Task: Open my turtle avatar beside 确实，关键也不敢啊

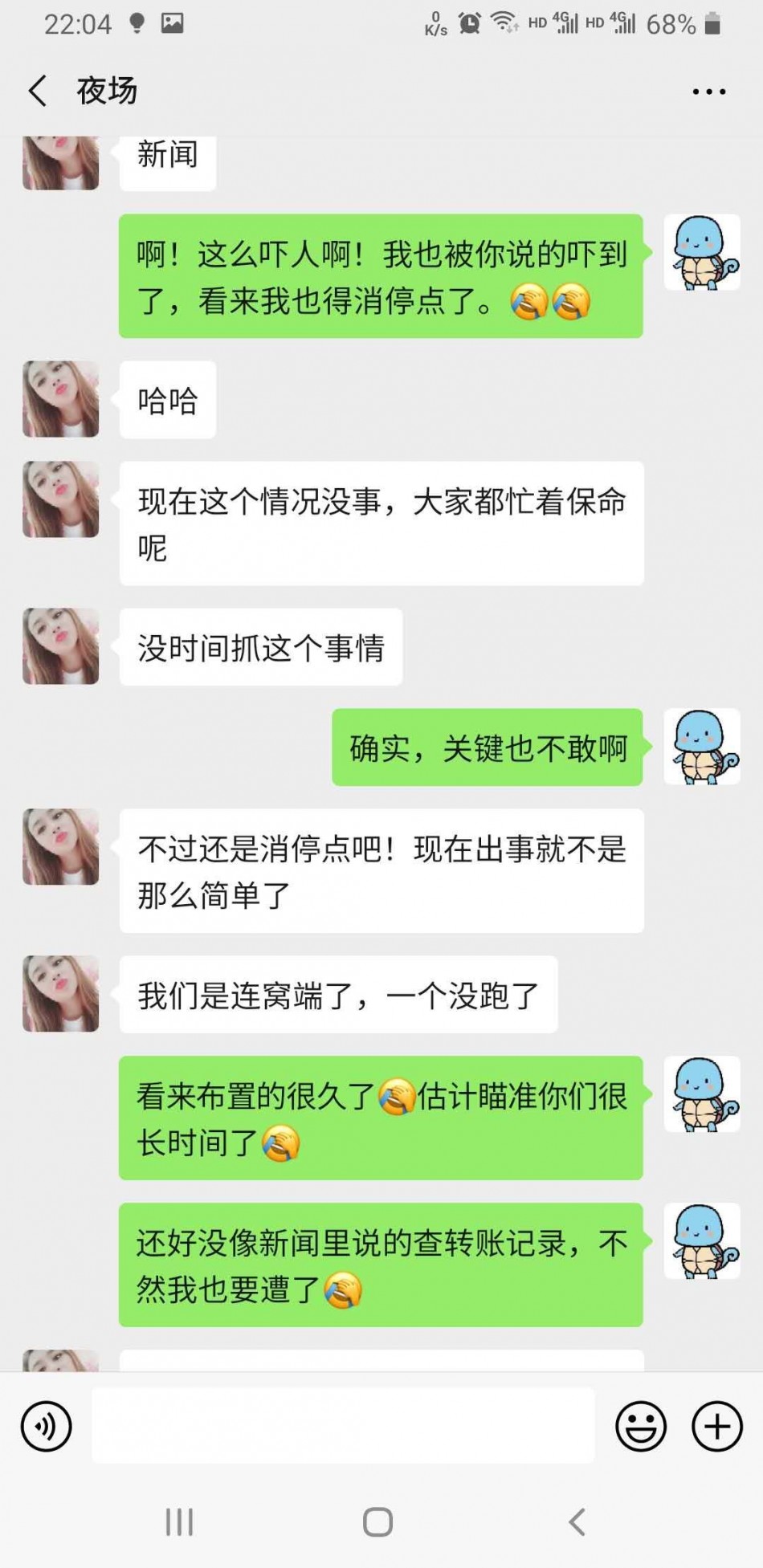Action: [x=701, y=747]
